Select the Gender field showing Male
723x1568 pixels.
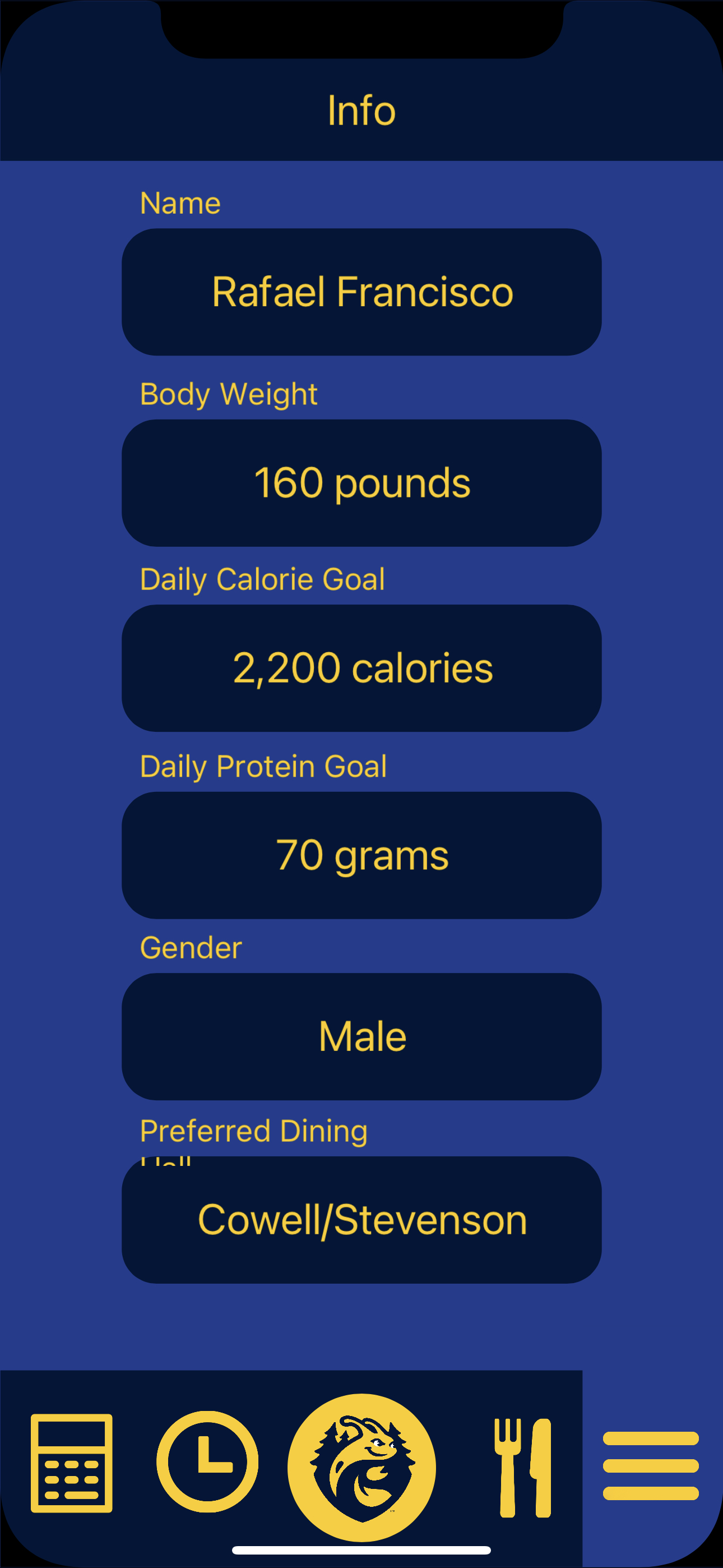[x=361, y=1036]
